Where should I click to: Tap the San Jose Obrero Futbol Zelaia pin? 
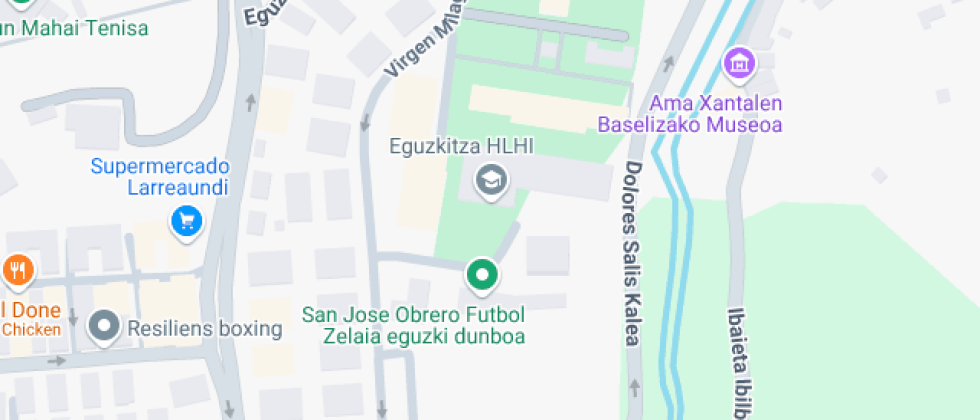click(483, 273)
